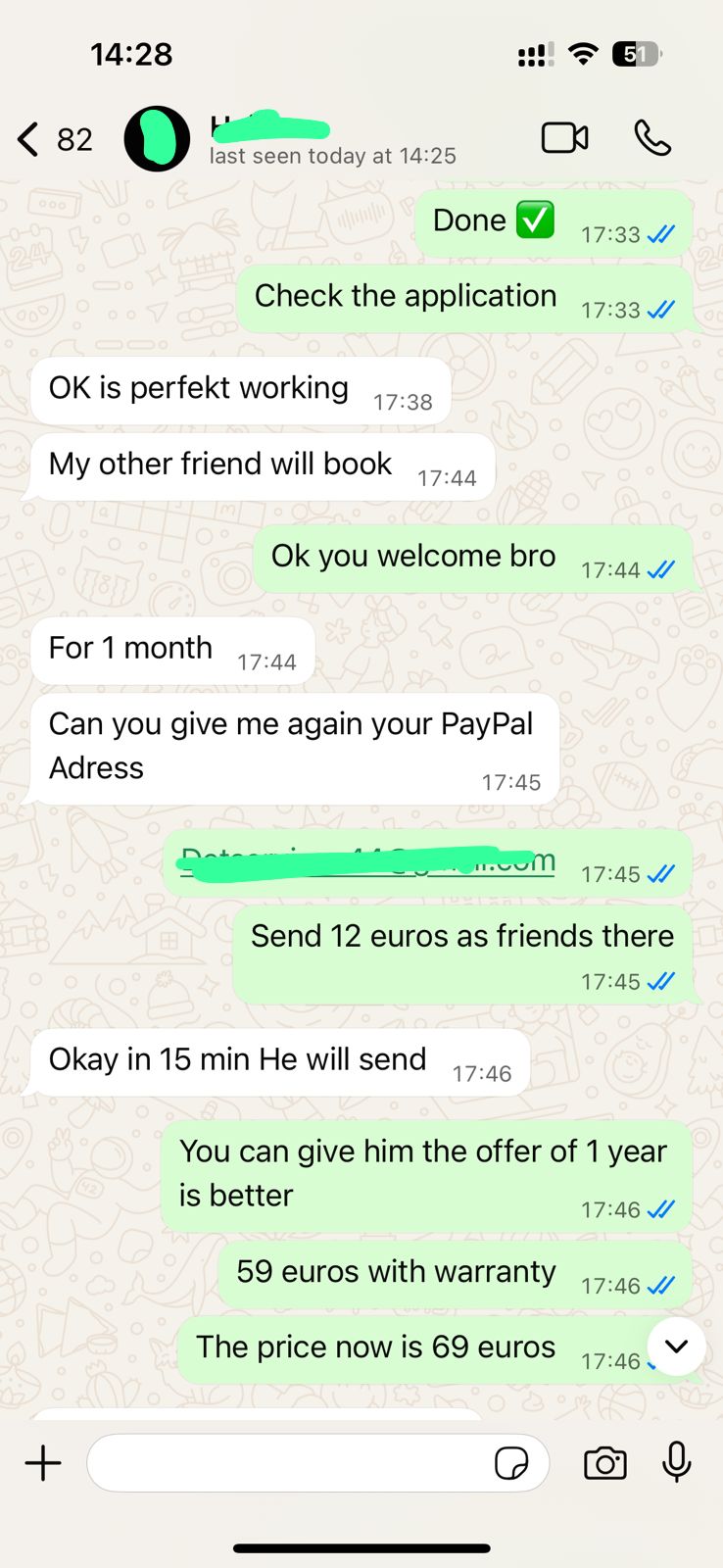
Task: Open the camera
Action: (604, 1463)
